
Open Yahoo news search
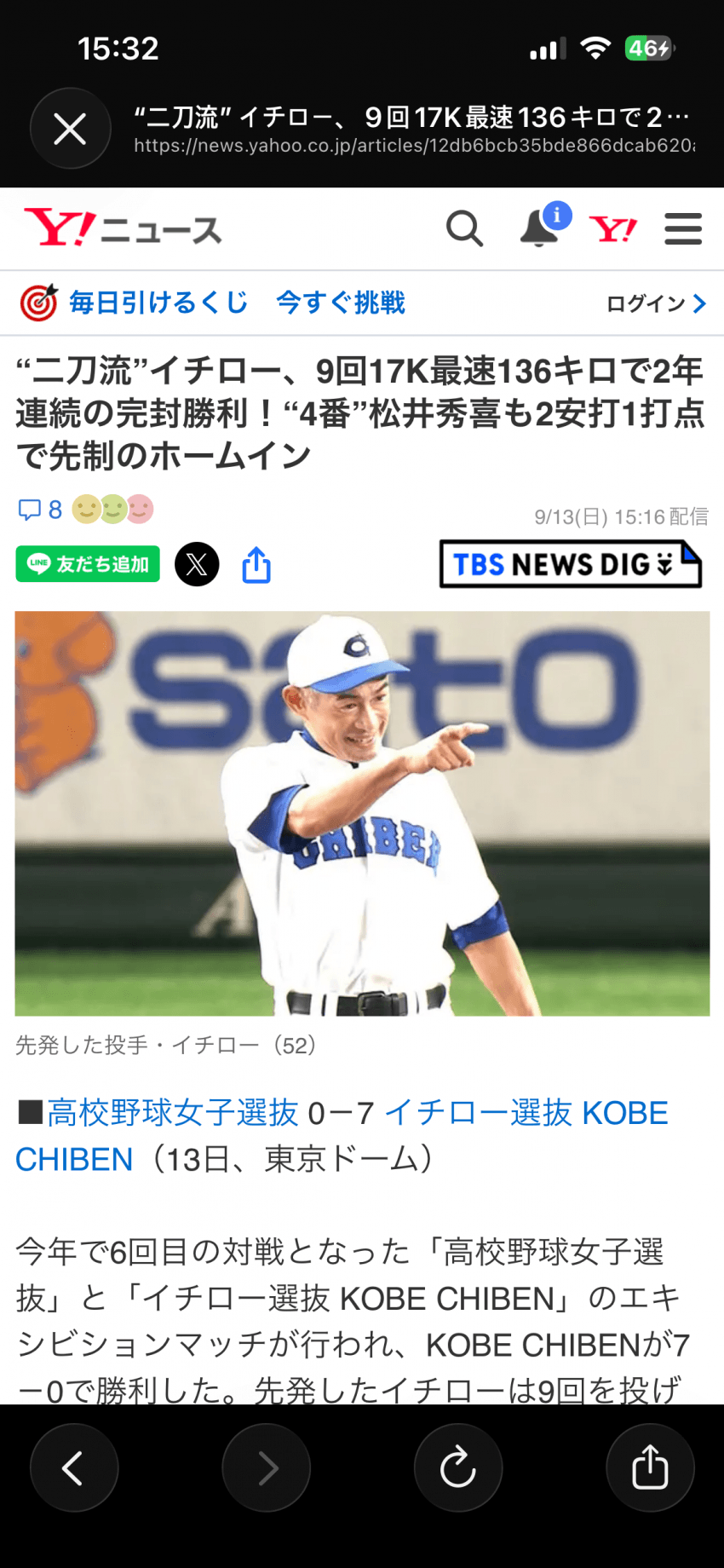(x=464, y=228)
